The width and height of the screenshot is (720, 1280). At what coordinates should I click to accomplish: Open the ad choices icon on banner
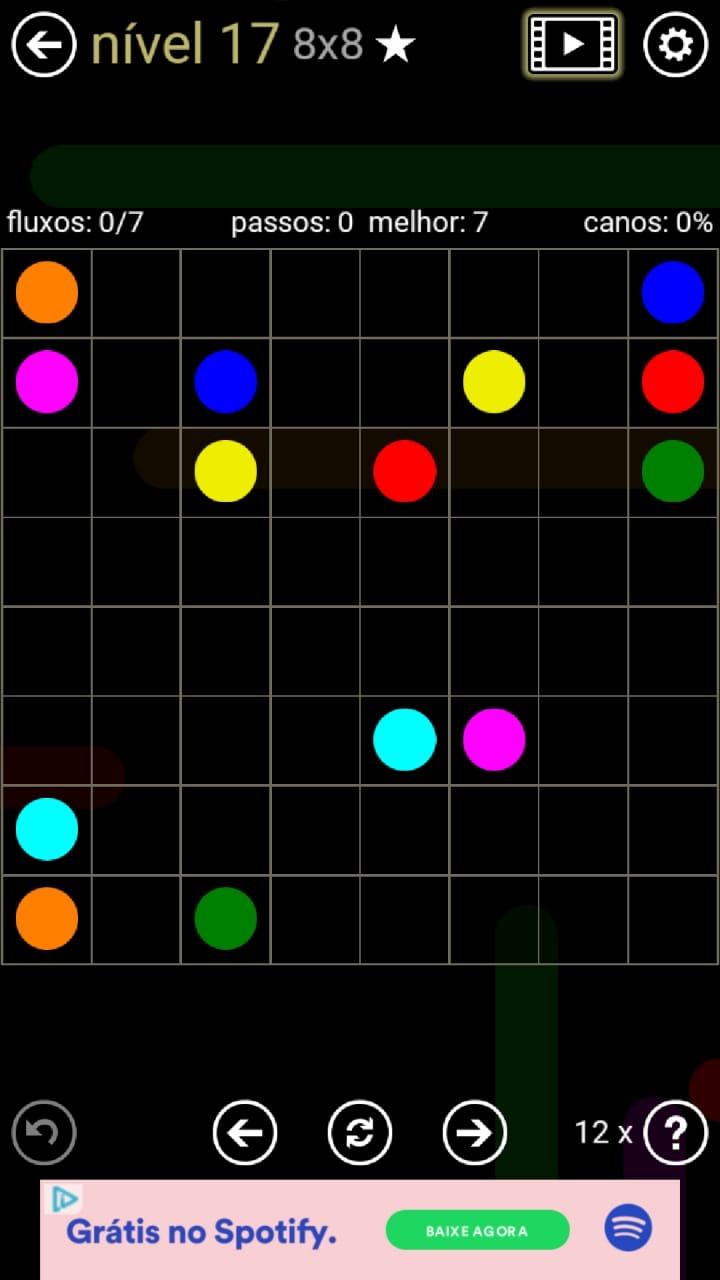click(65, 1199)
